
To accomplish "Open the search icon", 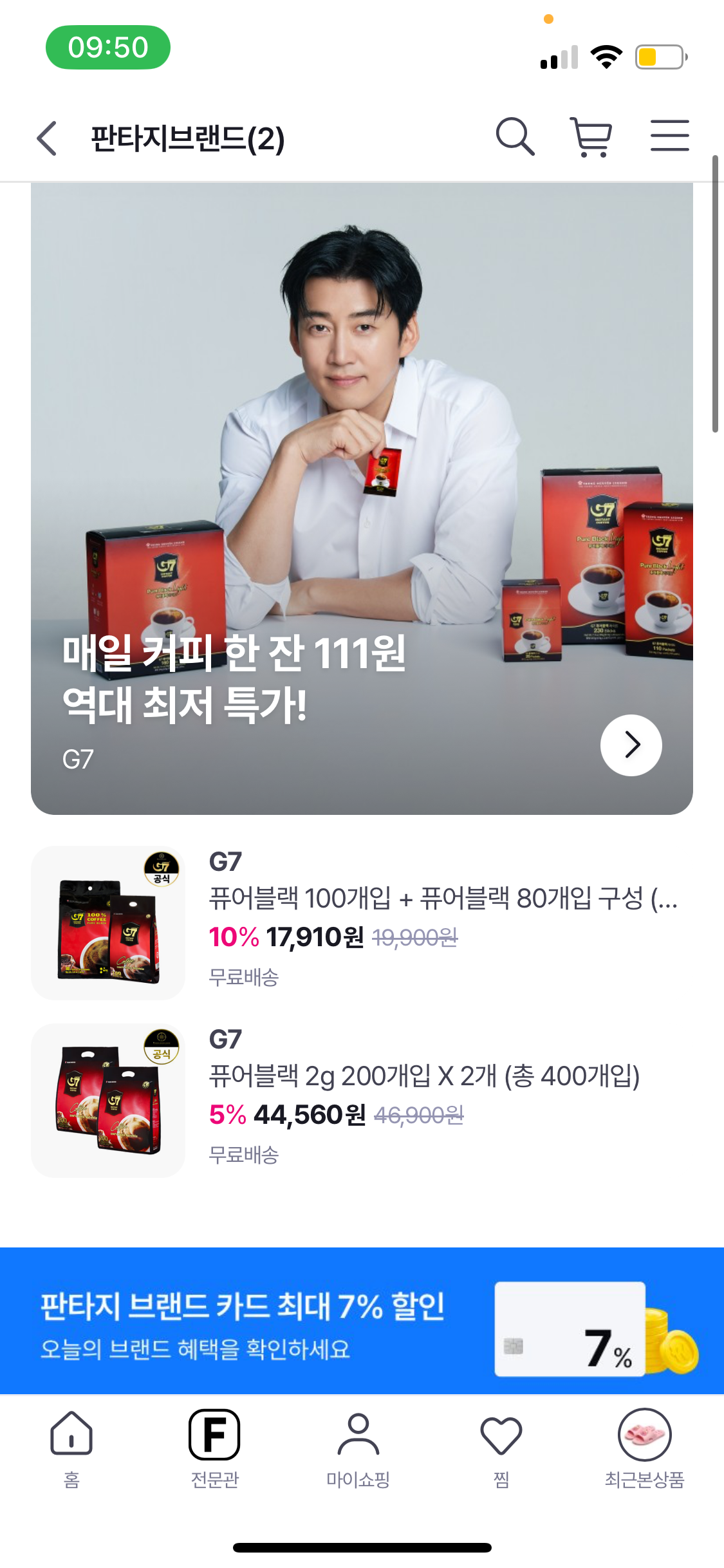I will click(x=515, y=136).
